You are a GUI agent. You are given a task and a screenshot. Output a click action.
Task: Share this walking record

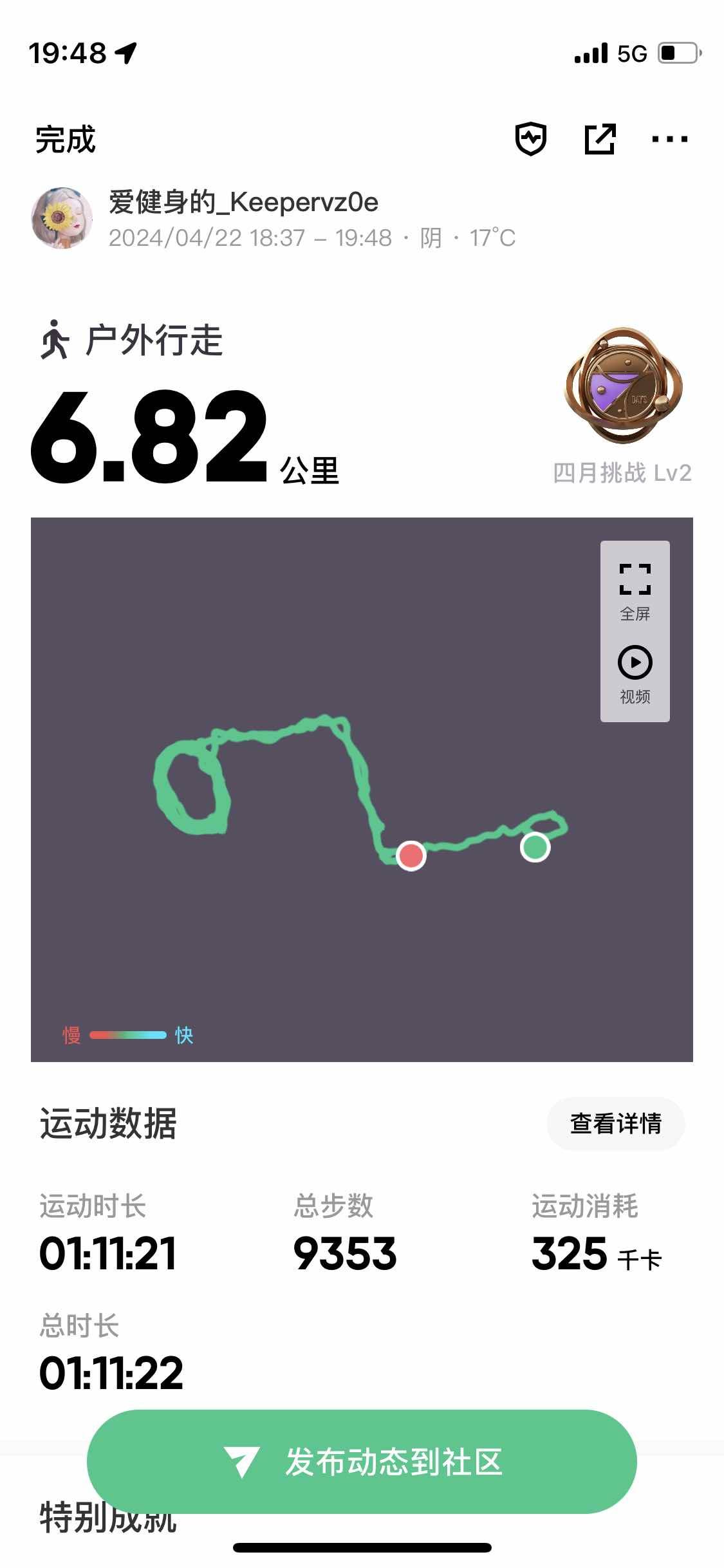pyautogui.click(x=600, y=139)
